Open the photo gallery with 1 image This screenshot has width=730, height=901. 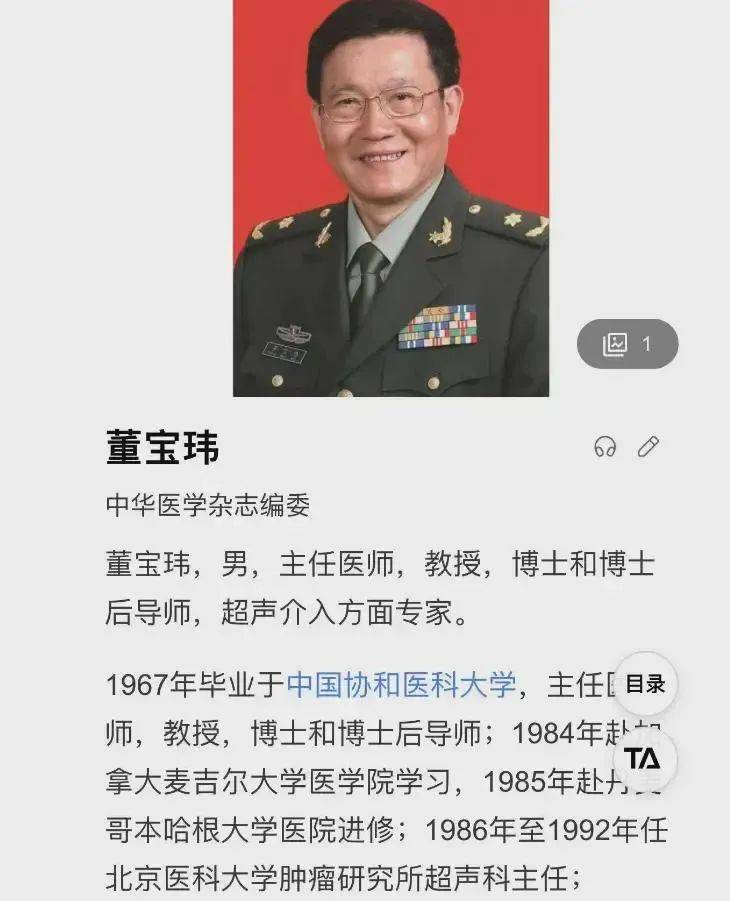tap(628, 345)
